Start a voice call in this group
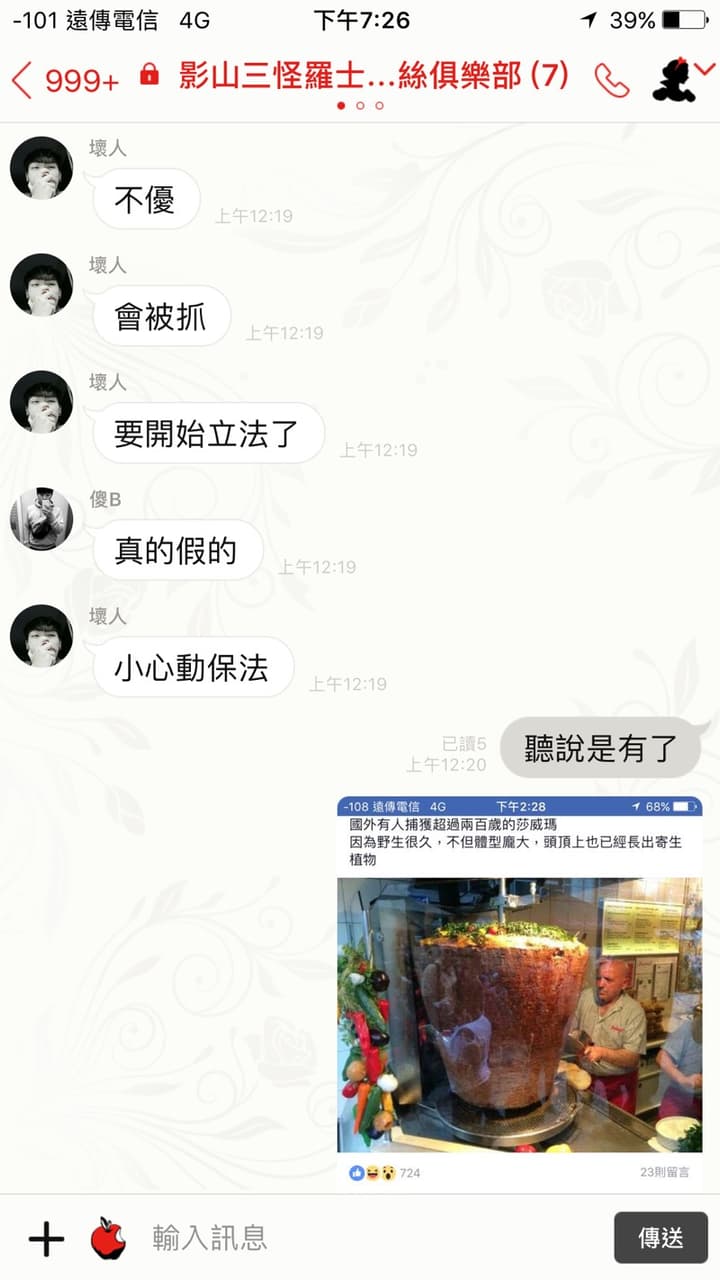The width and height of the screenshot is (720, 1280). (x=610, y=80)
